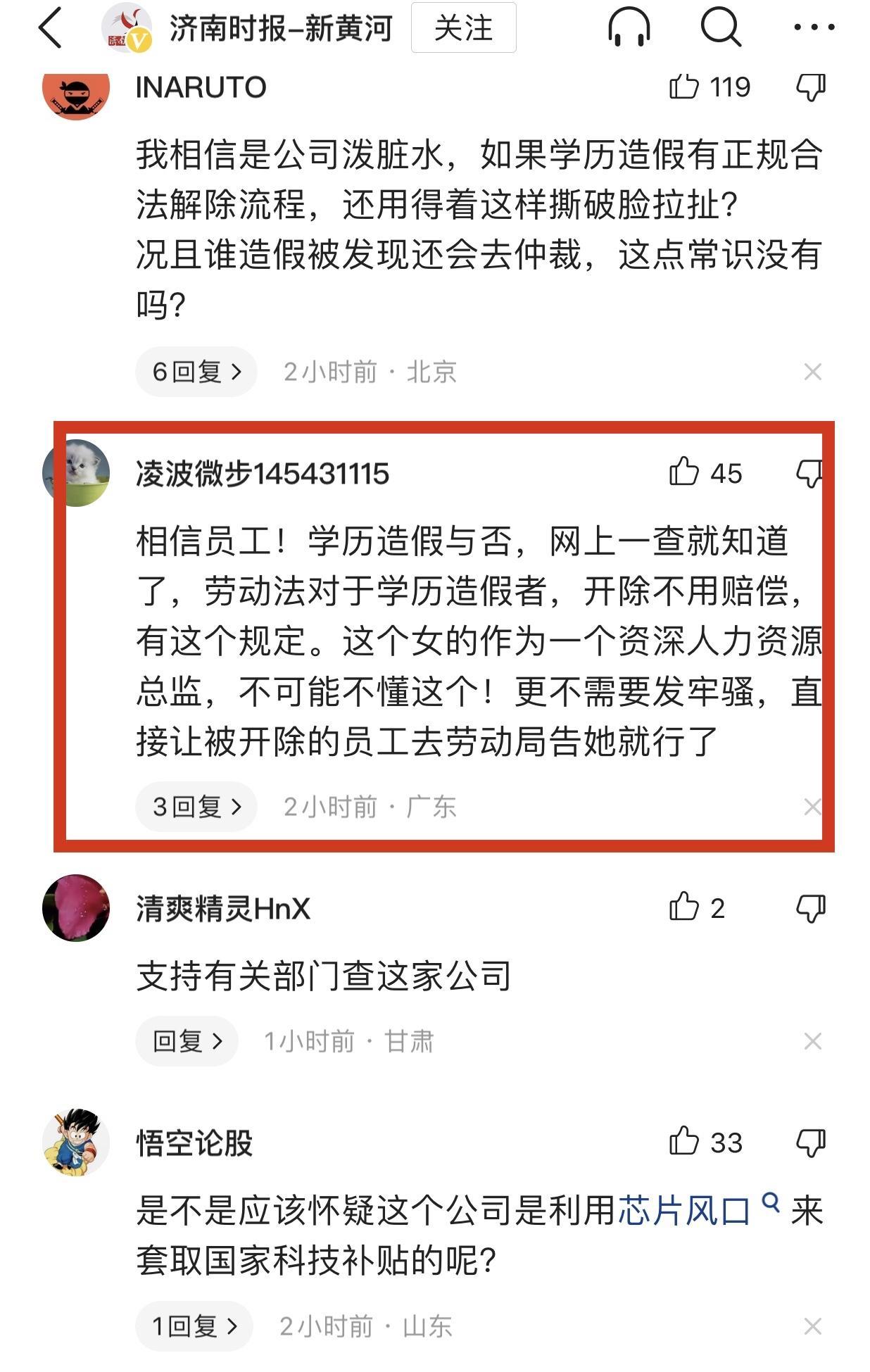Open the search magnifier in the top bar
The height and width of the screenshot is (1372, 870).
[721, 28]
